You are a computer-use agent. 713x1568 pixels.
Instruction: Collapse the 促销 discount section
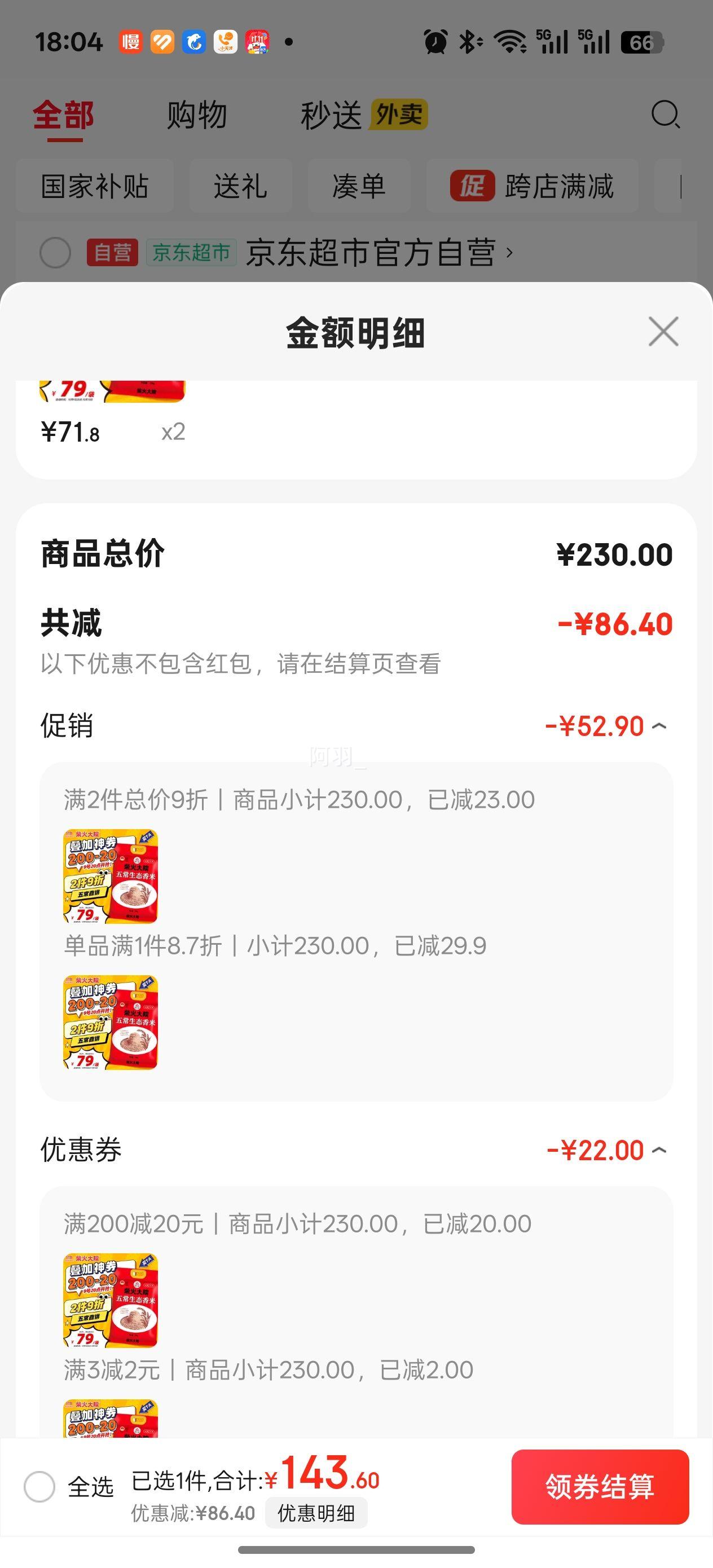tap(659, 726)
